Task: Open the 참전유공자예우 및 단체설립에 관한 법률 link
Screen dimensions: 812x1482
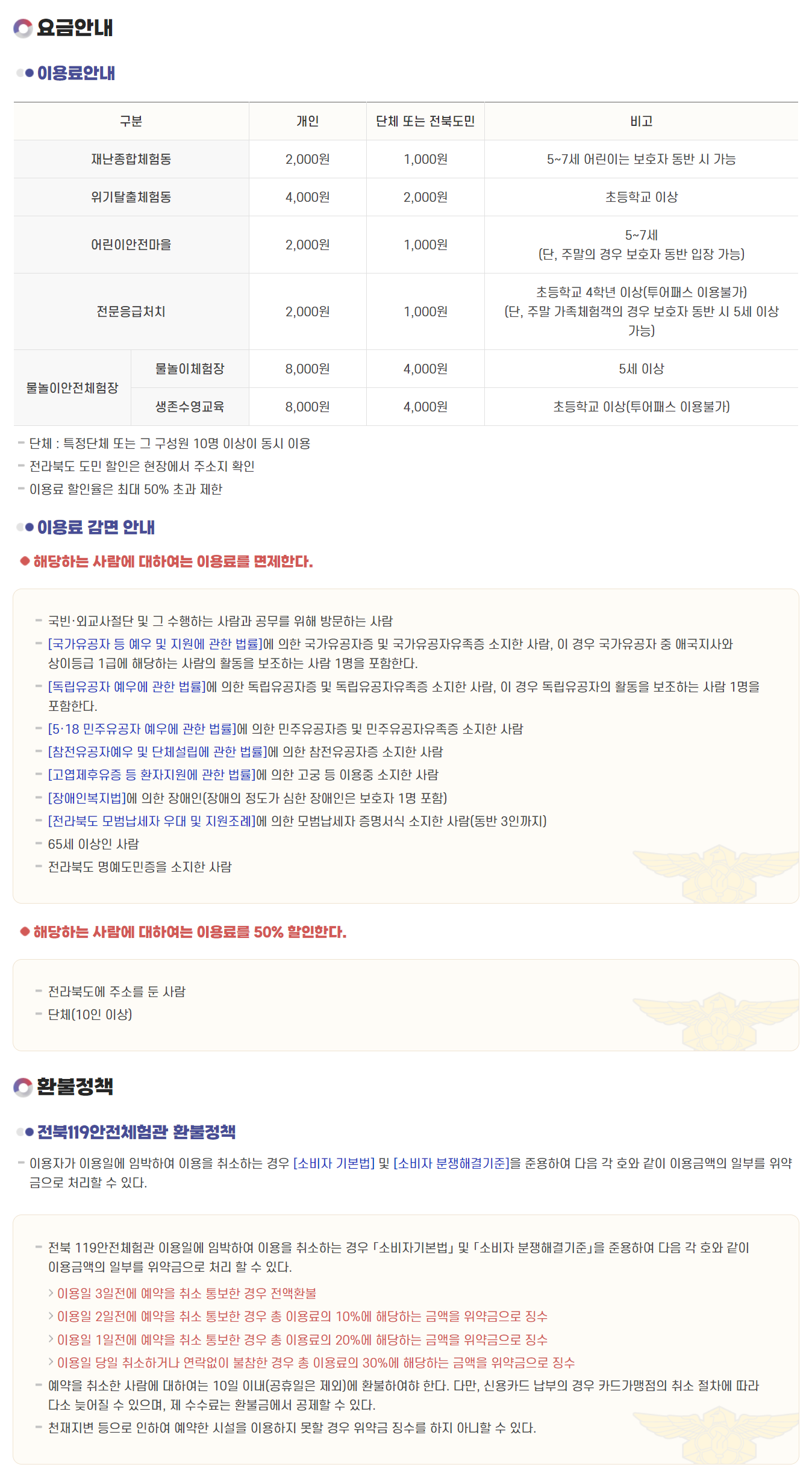Action: coord(157,752)
